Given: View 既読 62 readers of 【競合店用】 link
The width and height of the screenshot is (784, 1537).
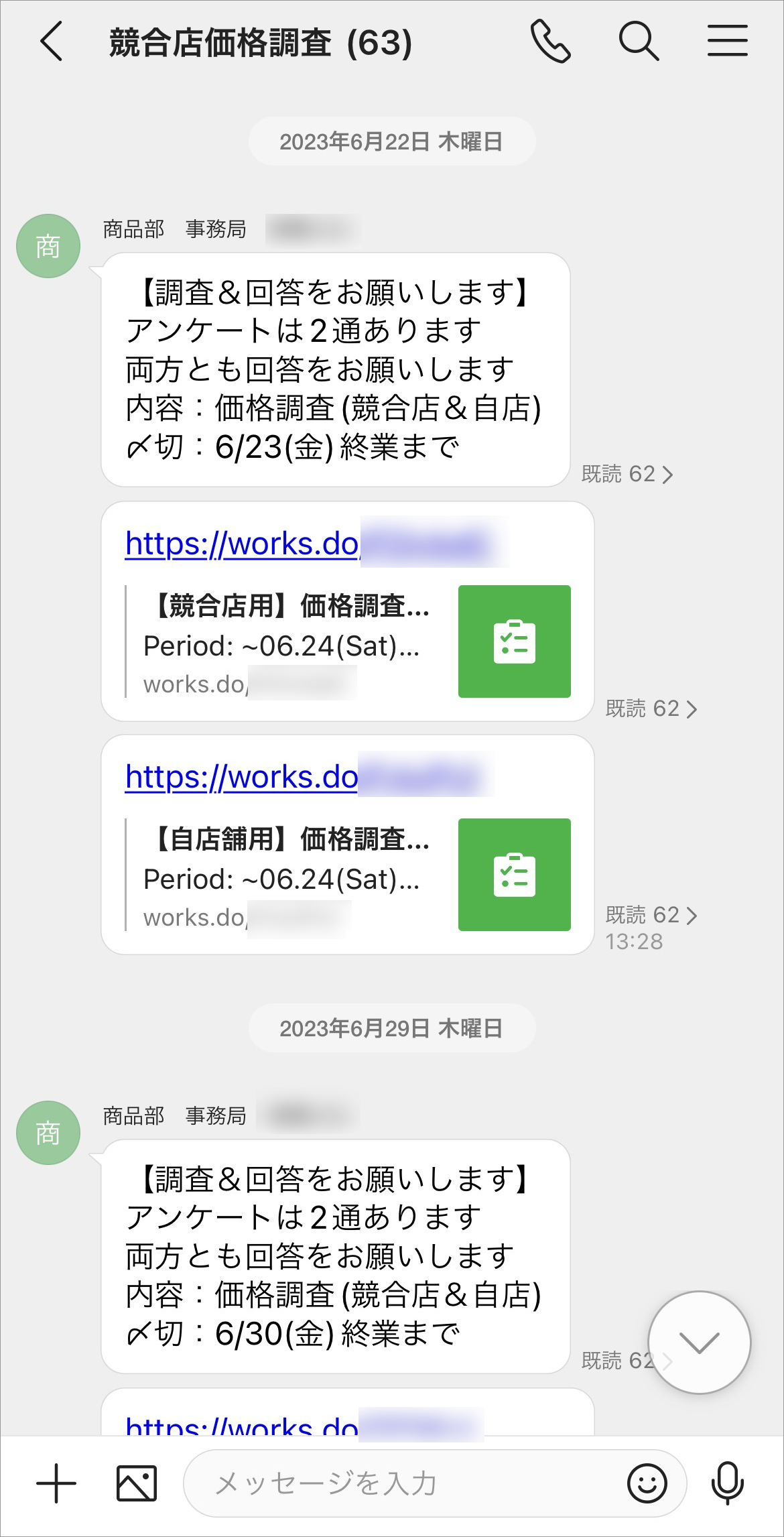Looking at the screenshot, I should [651, 709].
